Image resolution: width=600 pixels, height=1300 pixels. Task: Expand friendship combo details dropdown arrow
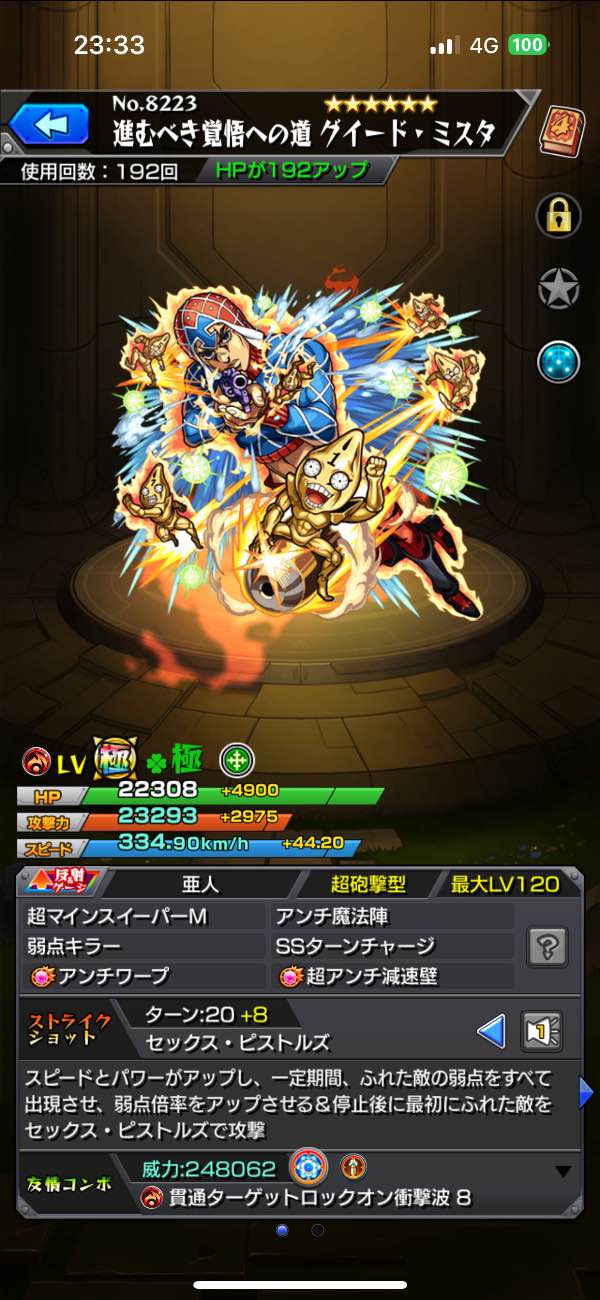pos(563,1172)
